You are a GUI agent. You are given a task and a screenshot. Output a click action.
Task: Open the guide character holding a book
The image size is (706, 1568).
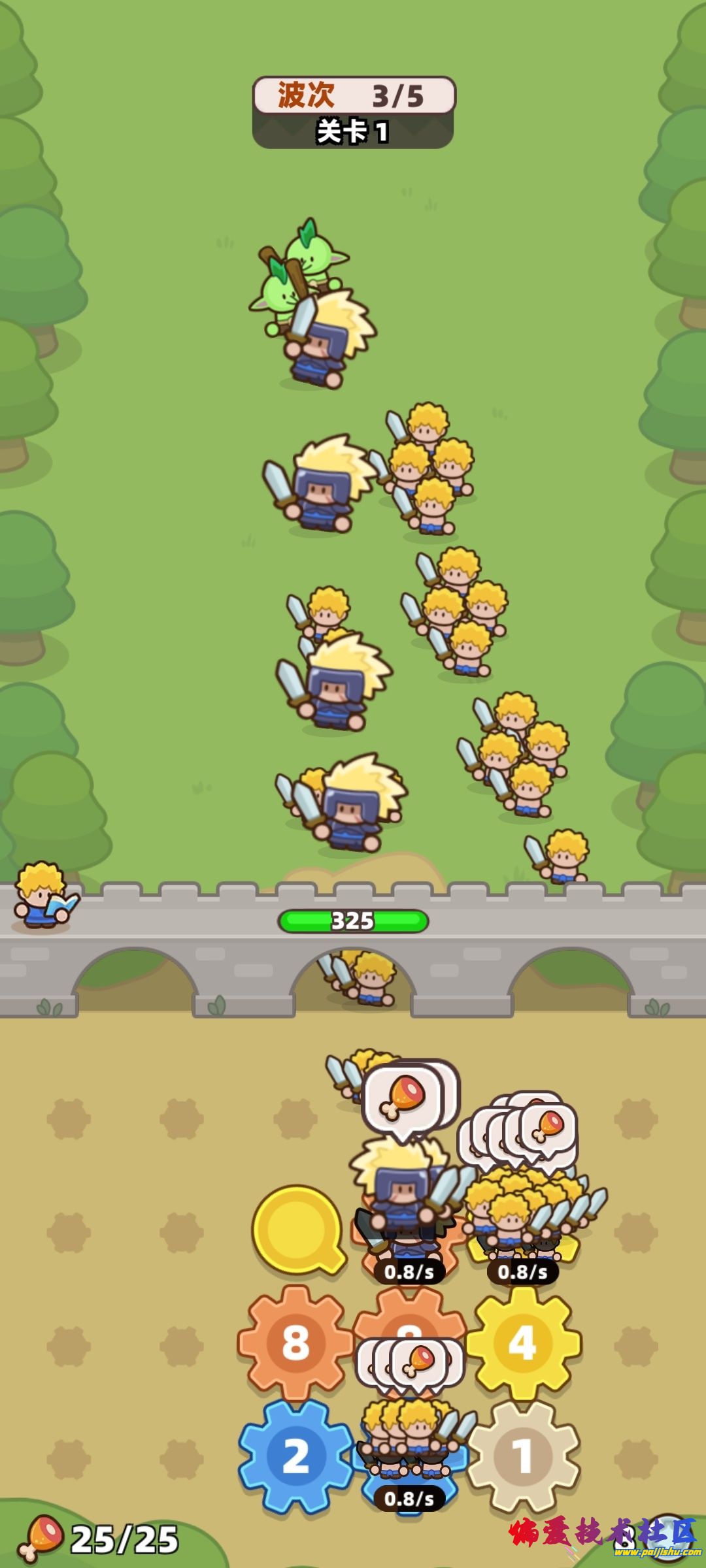tap(43, 896)
